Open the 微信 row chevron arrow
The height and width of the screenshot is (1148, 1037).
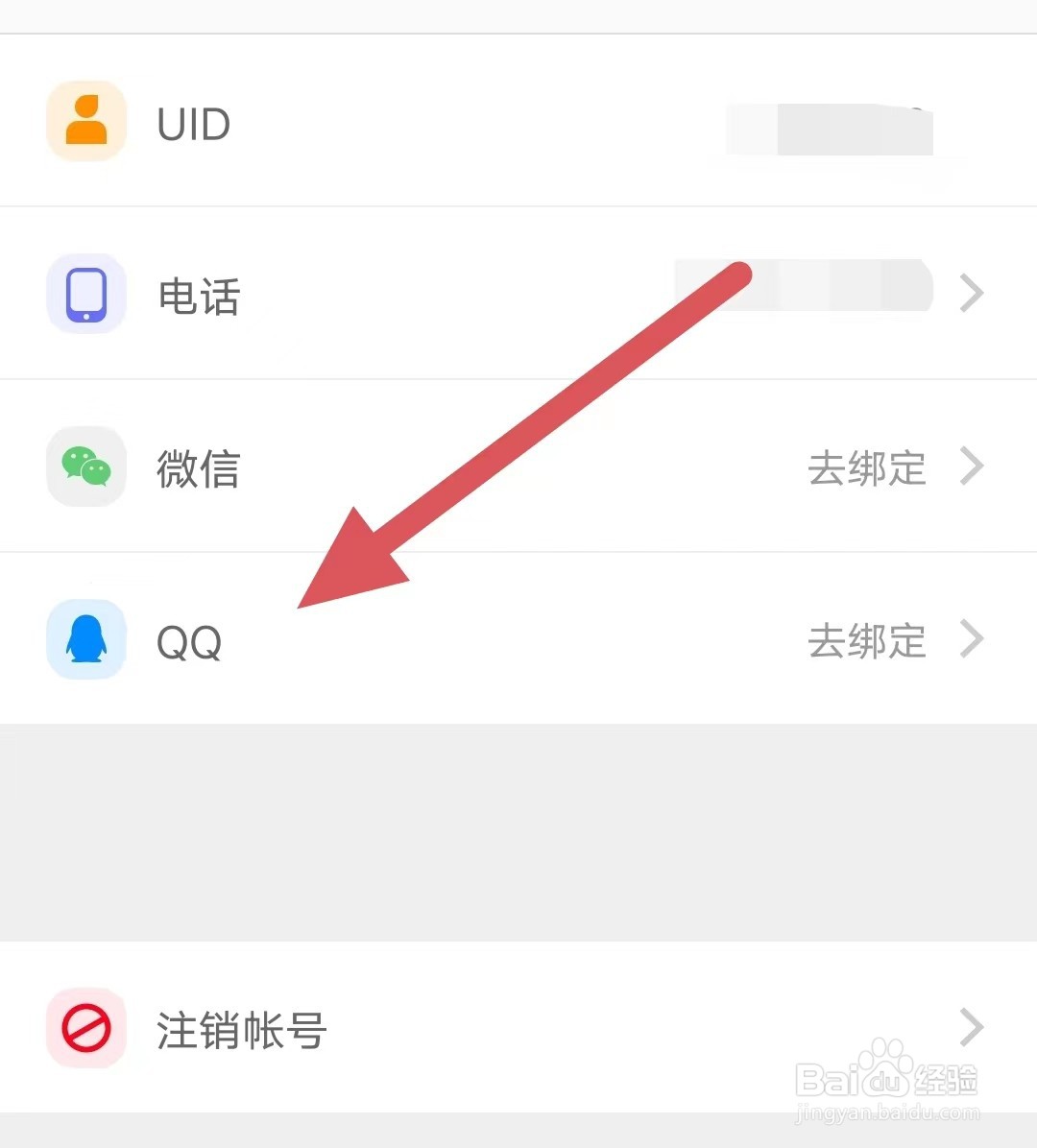tap(972, 466)
